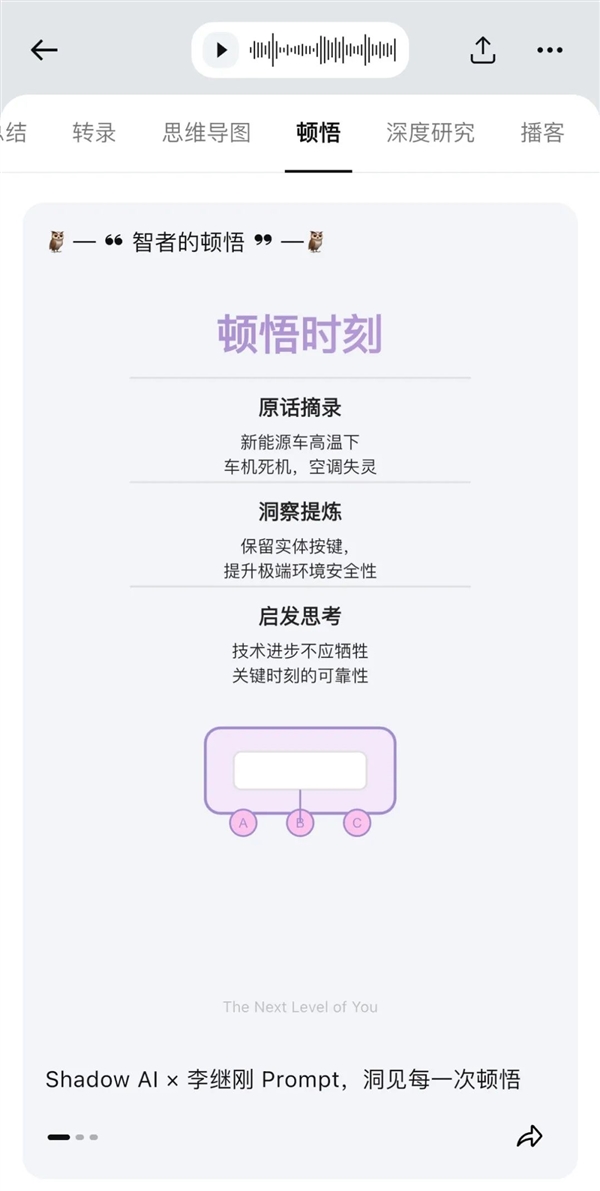600x1191 pixels.
Task: Open the 深度研究 tab
Action: (430, 133)
